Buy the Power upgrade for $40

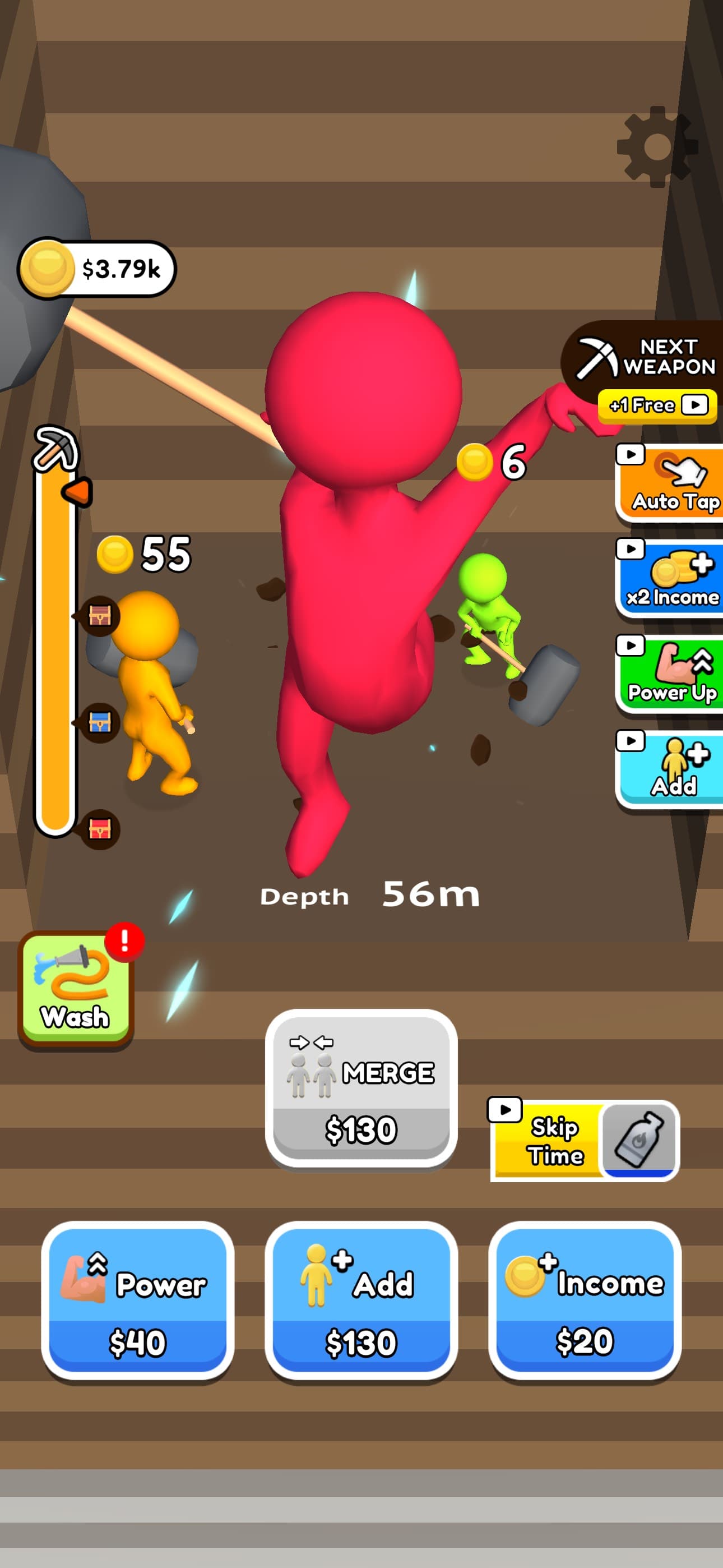click(137, 1301)
